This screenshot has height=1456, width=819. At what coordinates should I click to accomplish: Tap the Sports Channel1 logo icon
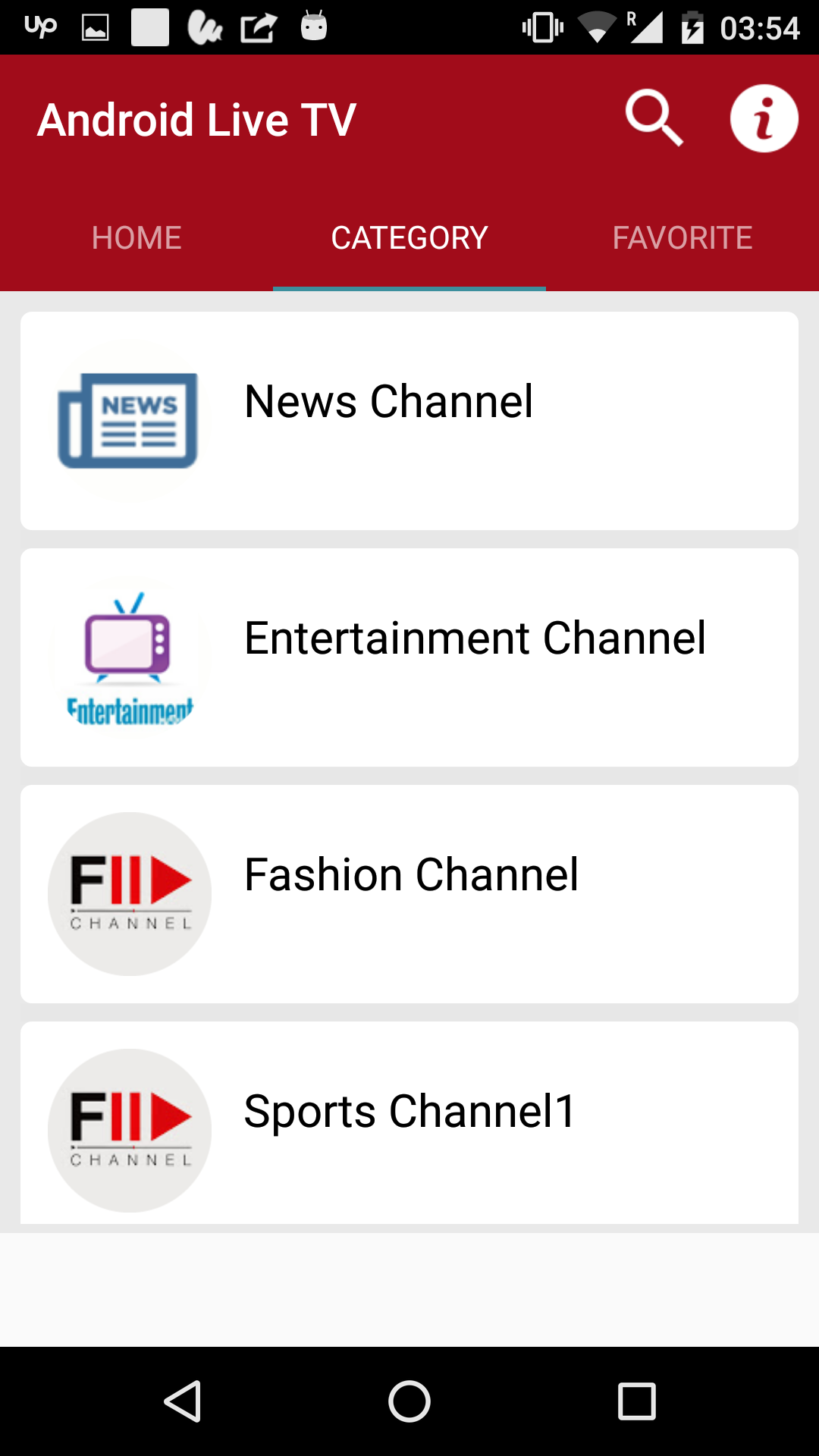(x=129, y=1130)
